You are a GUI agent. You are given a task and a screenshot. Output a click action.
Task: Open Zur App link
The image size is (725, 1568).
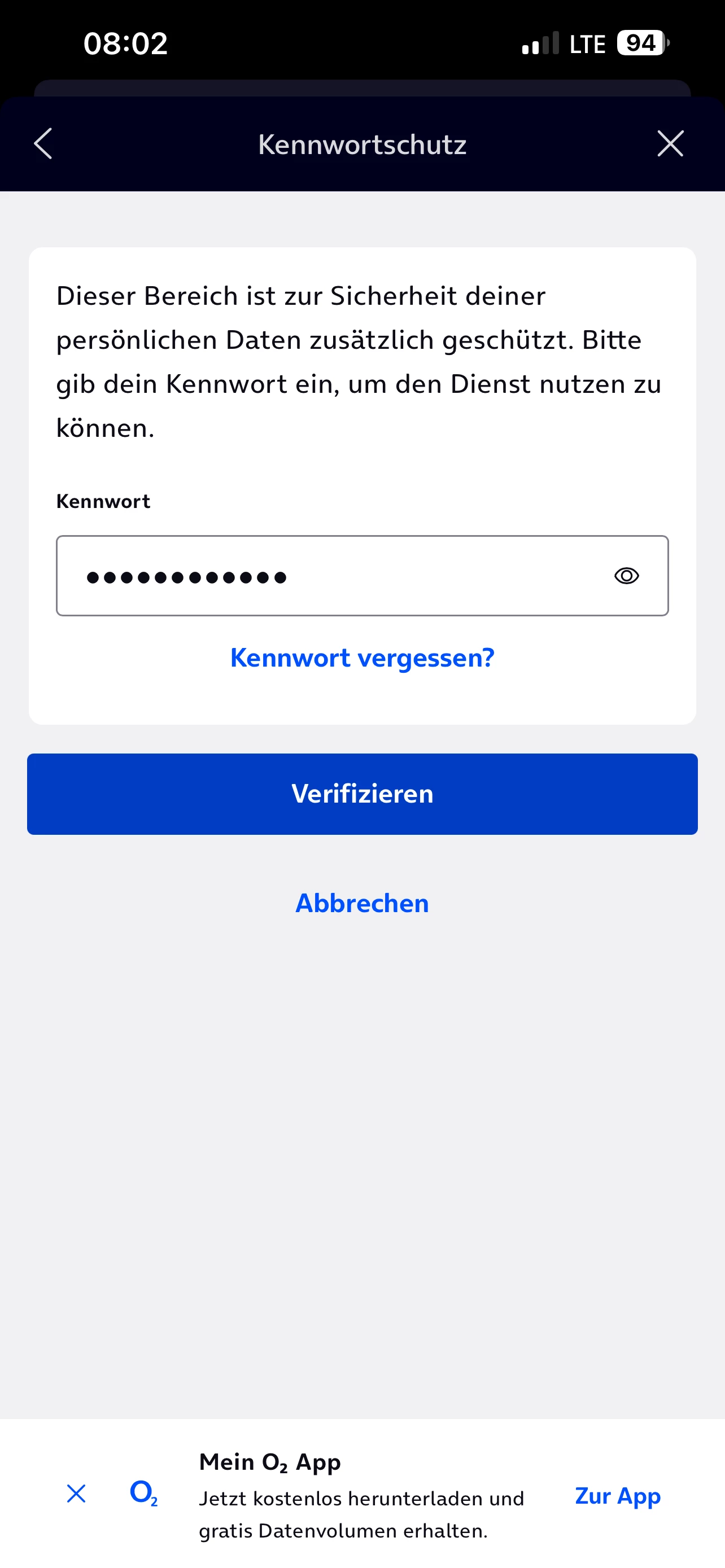coord(617,1496)
